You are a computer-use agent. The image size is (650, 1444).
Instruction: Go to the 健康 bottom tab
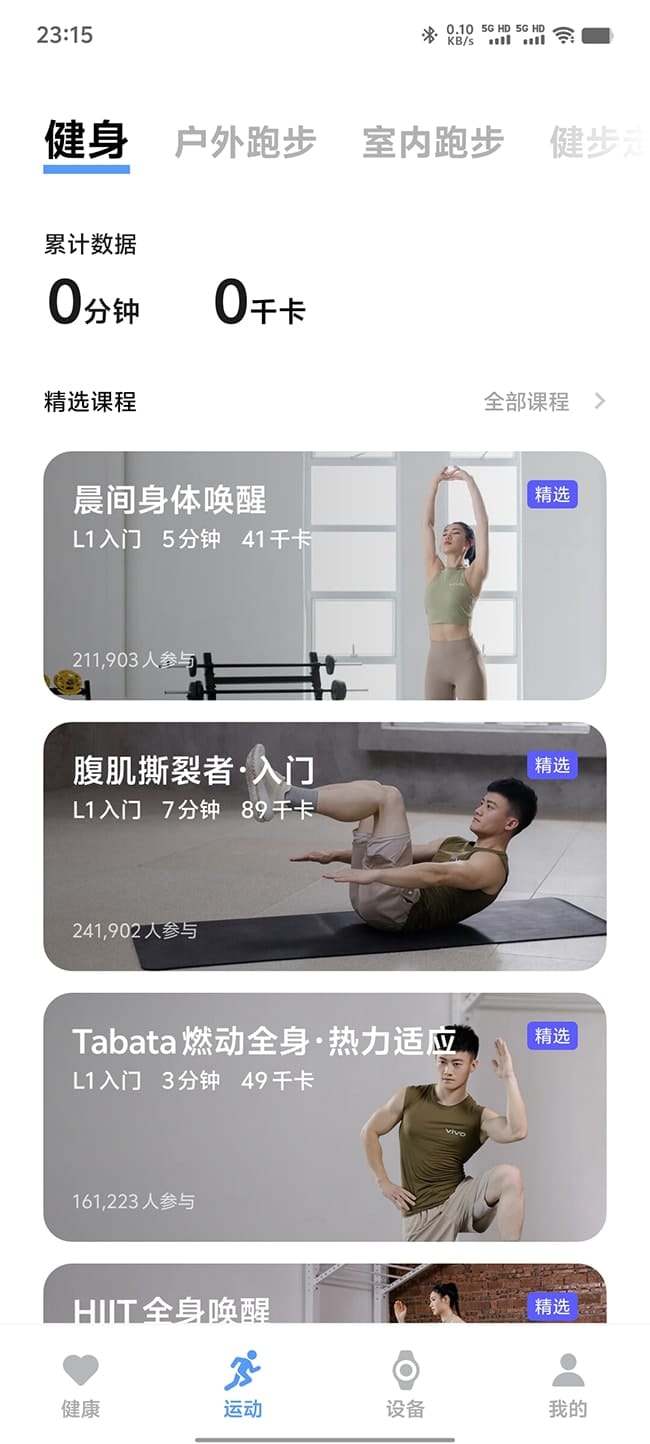pyautogui.click(x=81, y=1385)
